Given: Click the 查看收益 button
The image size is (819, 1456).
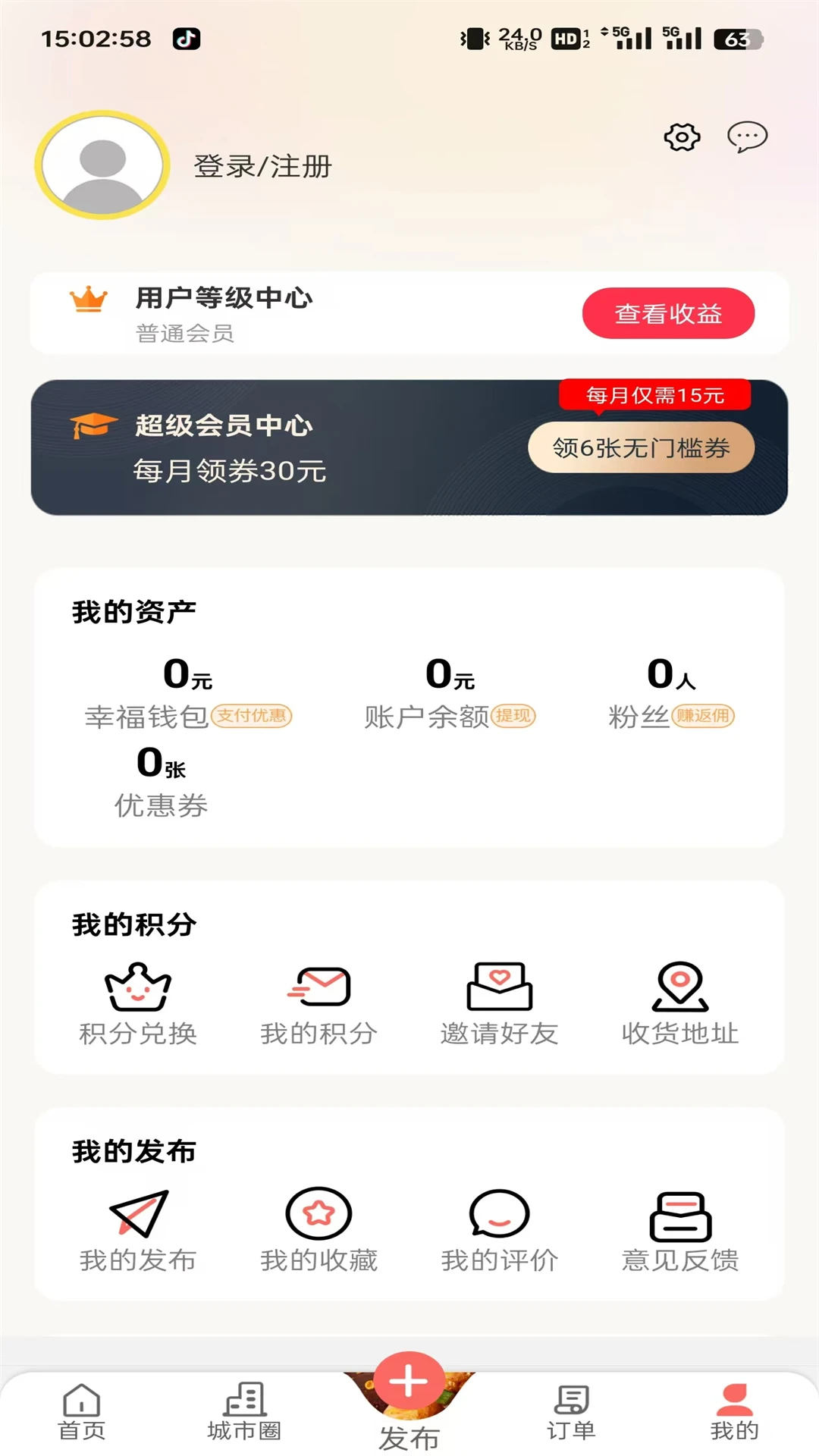Looking at the screenshot, I should (x=669, y=312).
